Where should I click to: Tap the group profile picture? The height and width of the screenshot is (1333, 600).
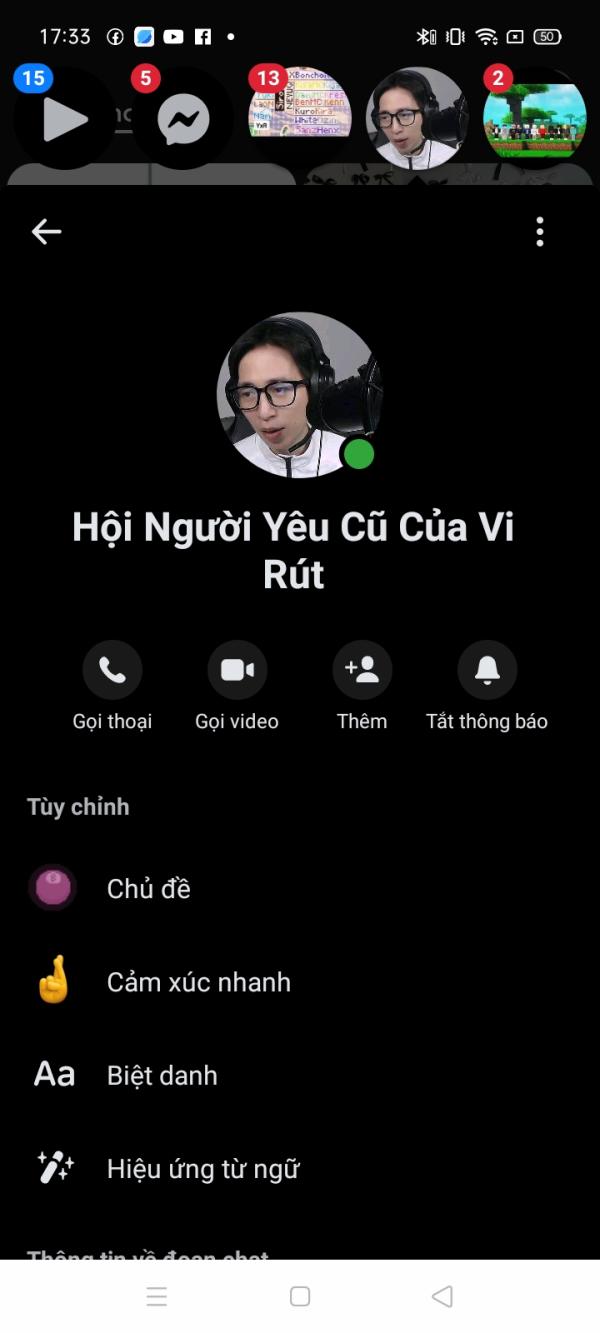(299, 395)
